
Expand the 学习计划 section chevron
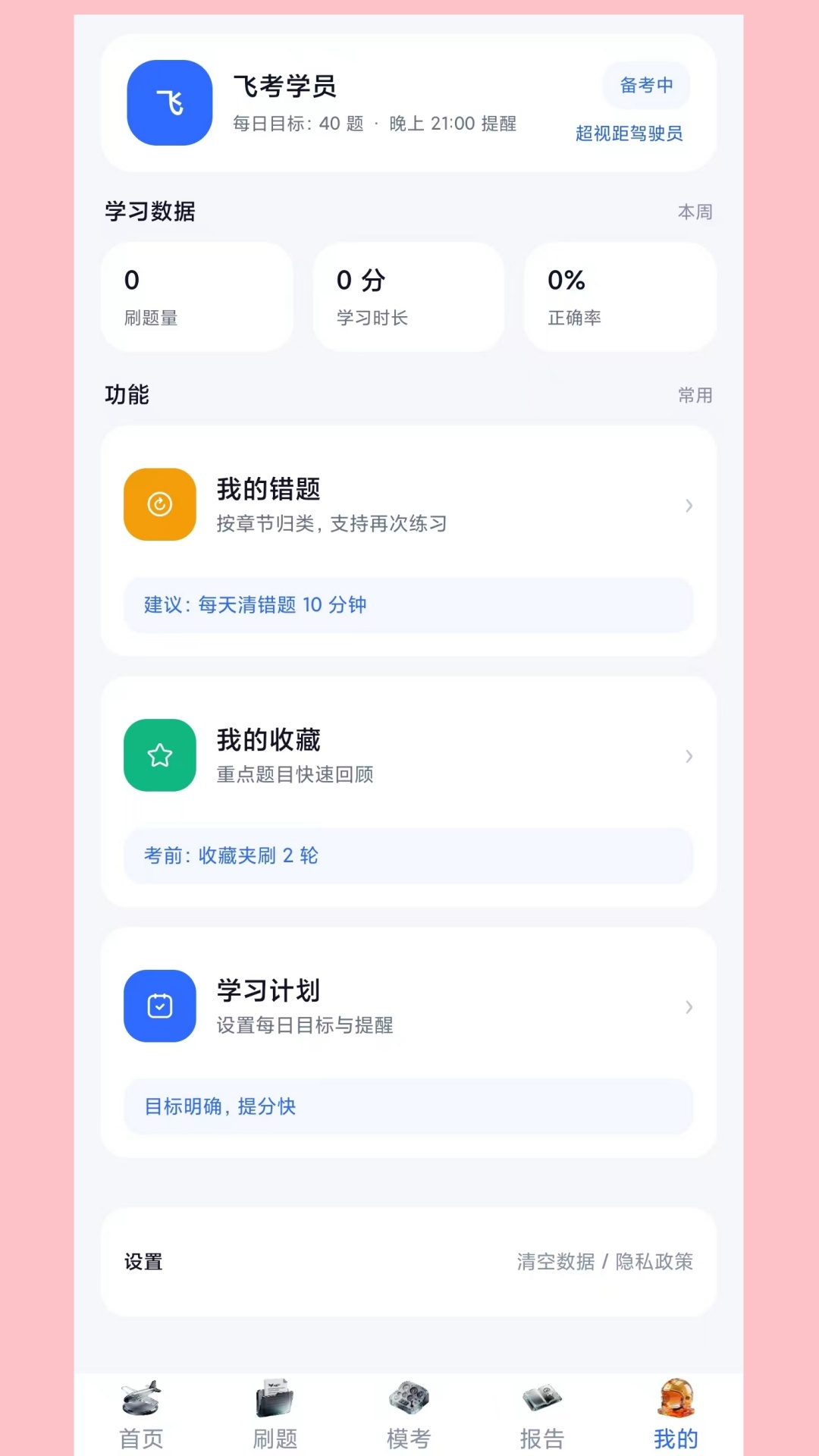689,1007
